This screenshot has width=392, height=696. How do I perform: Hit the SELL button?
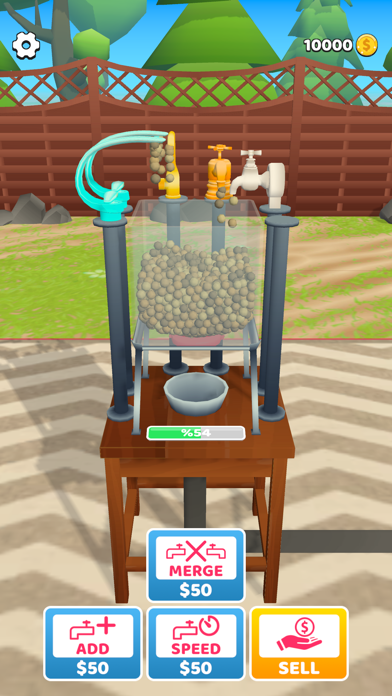(x=299, y=643)
